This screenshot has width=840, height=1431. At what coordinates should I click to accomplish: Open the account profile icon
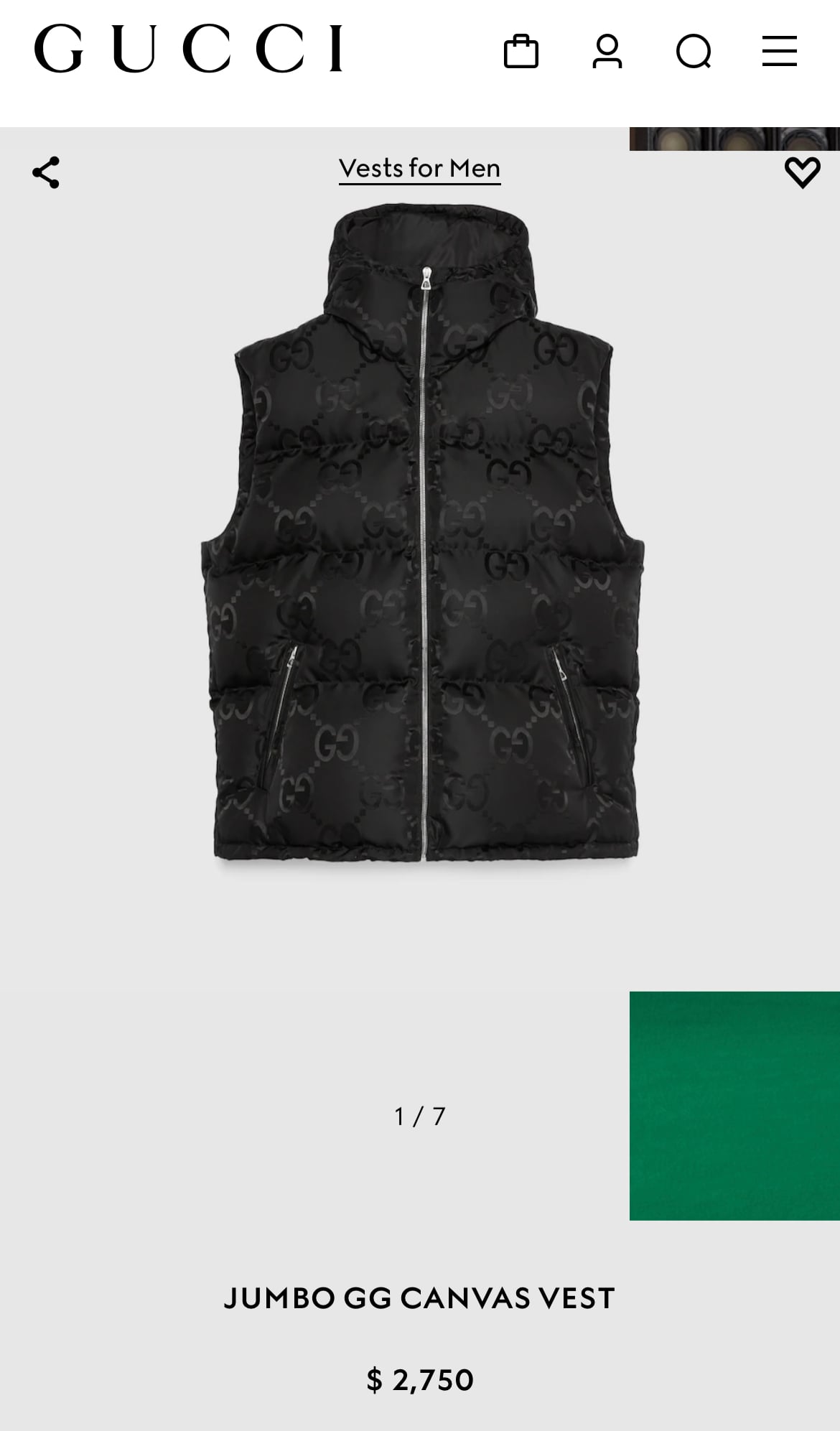607,52
